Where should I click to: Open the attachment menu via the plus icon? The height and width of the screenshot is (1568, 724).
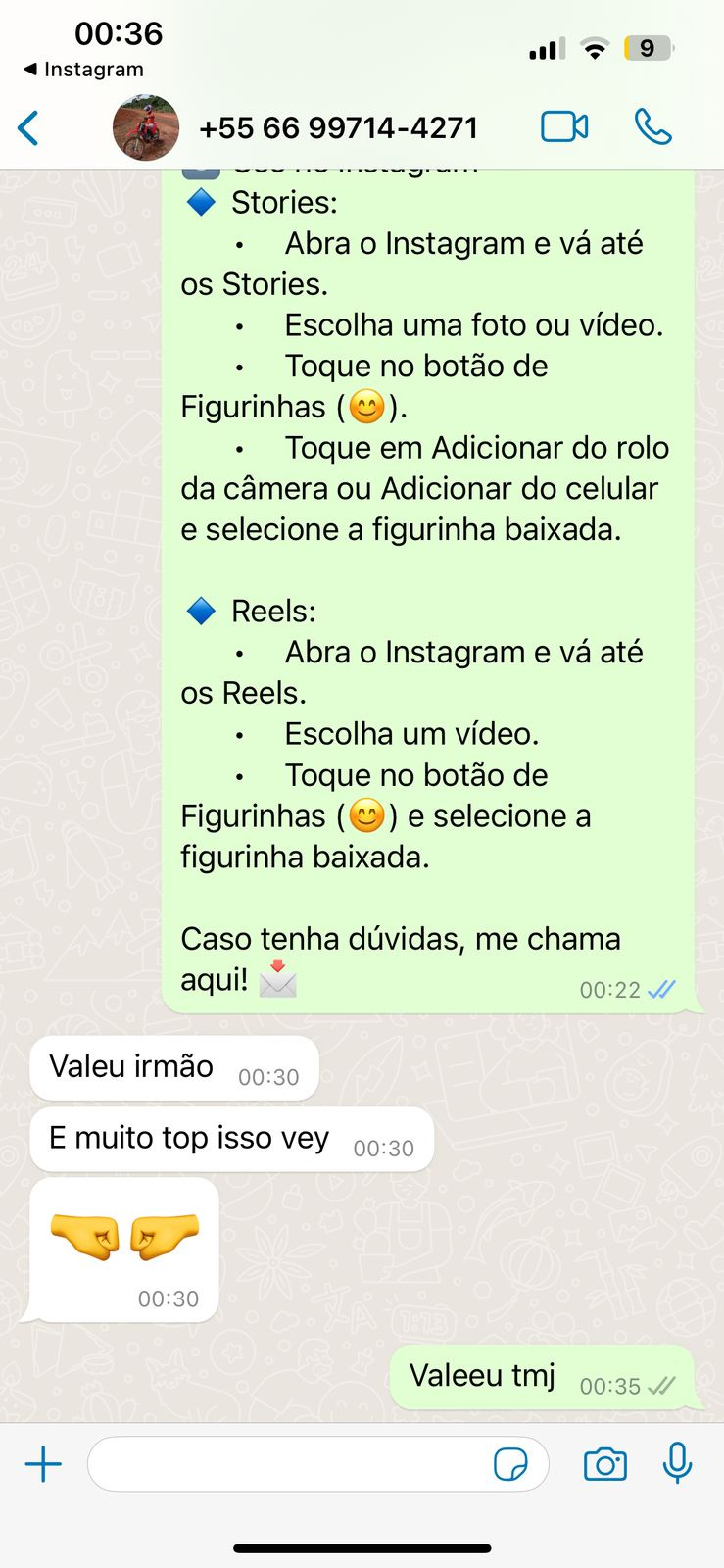click(42, 1464)
